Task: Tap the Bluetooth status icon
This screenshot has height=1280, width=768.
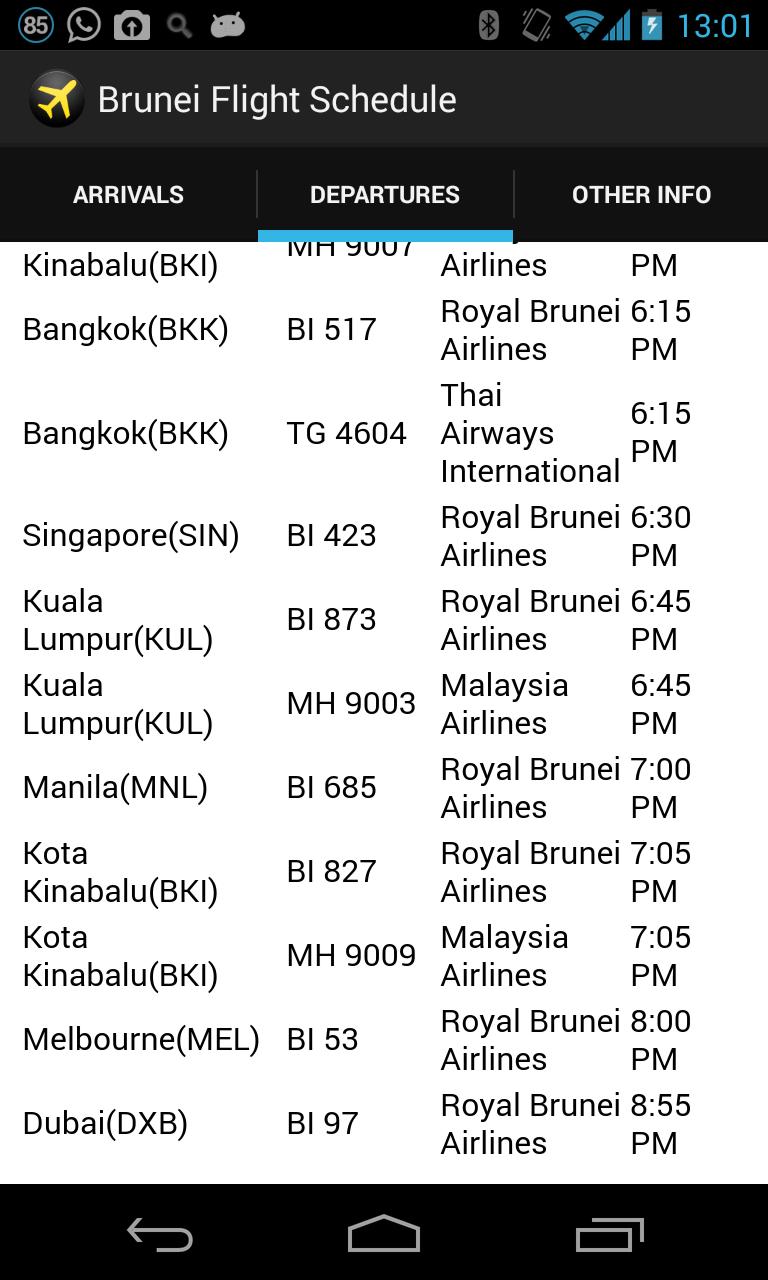Action: [x=487, y=24]
